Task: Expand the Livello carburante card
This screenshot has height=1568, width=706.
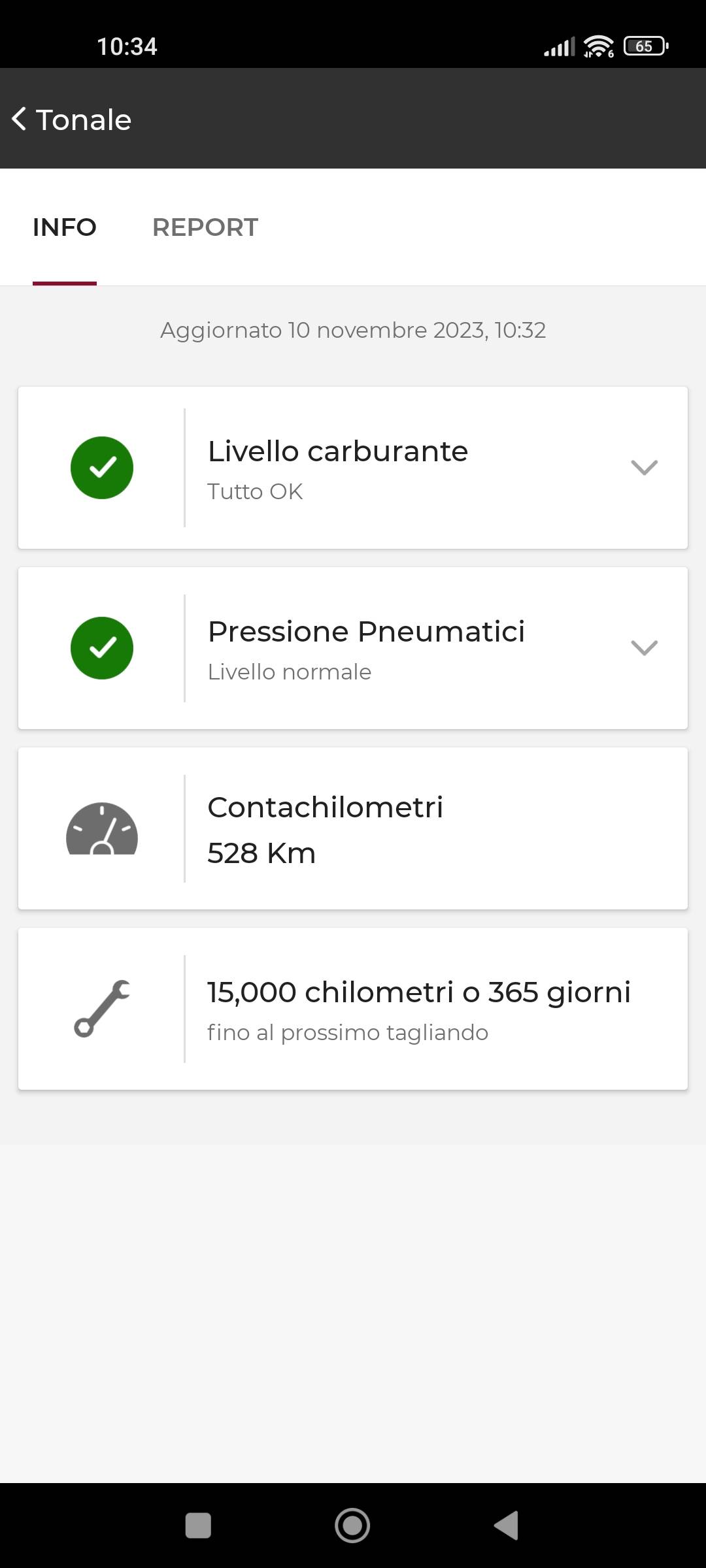Action: click(x=644, y=468)
